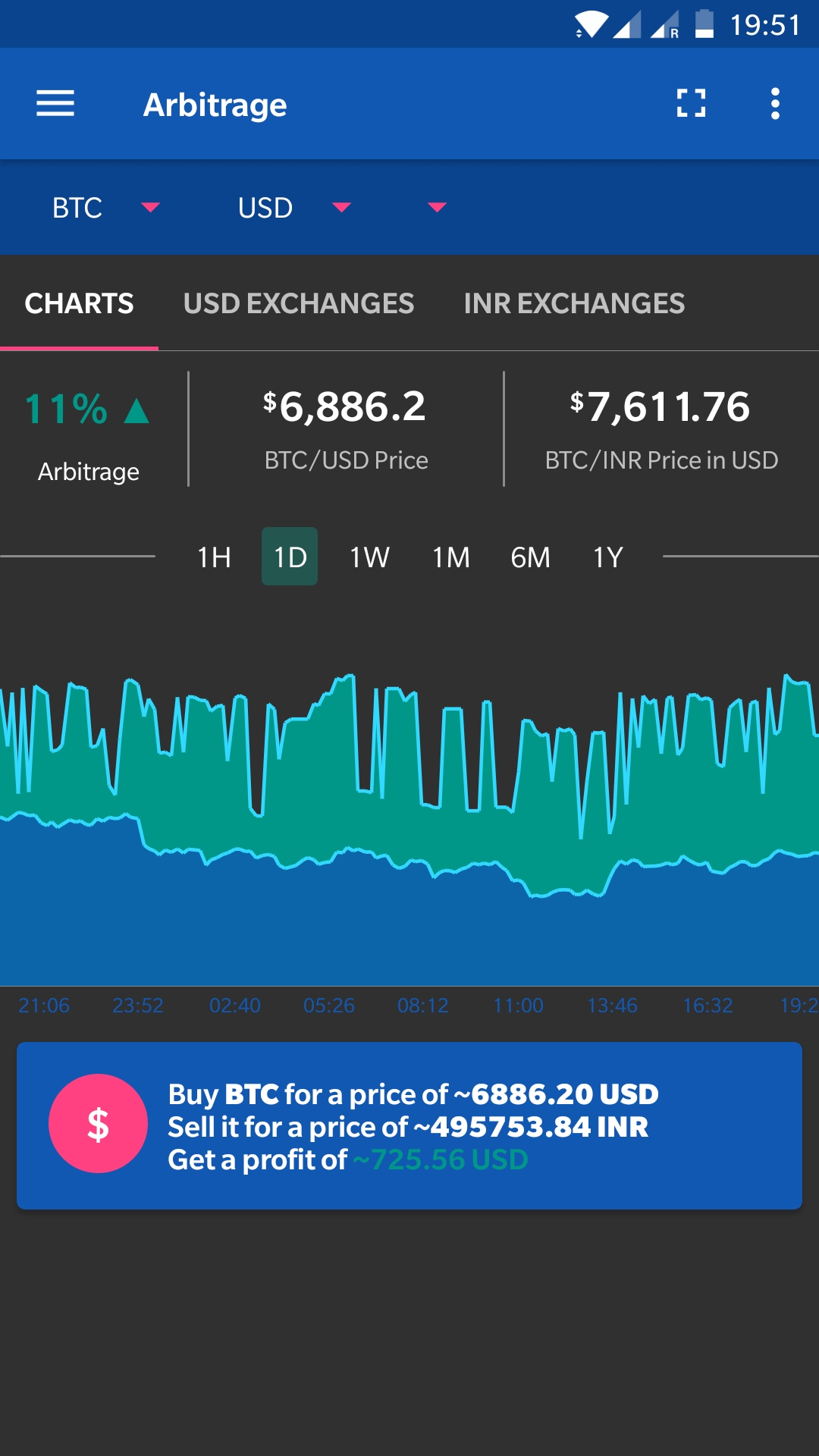Screen dimensions: 819x1456
Task: Open the three-dot overflow menu
Action: (x=775, y=103)
